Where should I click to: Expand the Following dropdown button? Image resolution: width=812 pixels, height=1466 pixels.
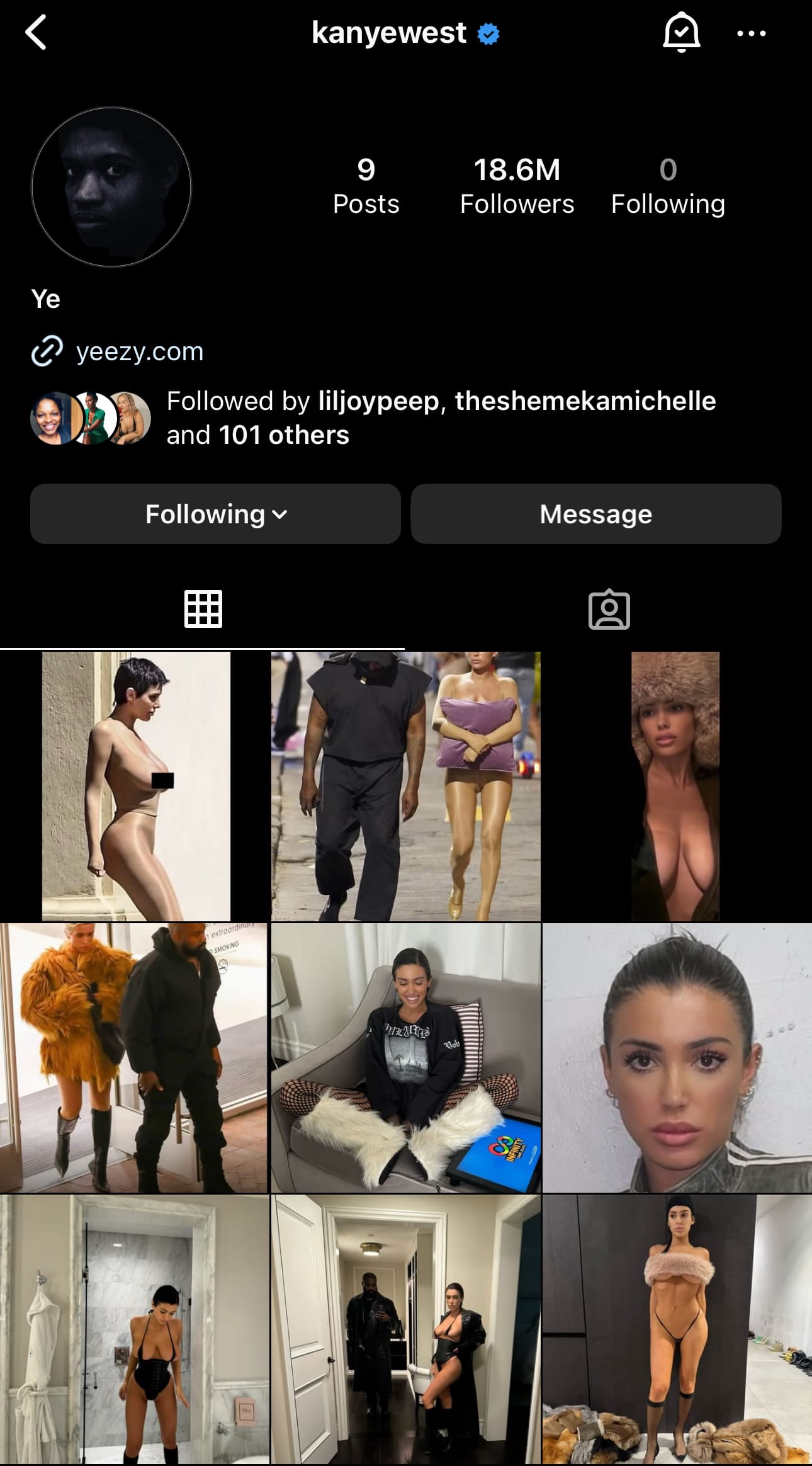(215, 514)
